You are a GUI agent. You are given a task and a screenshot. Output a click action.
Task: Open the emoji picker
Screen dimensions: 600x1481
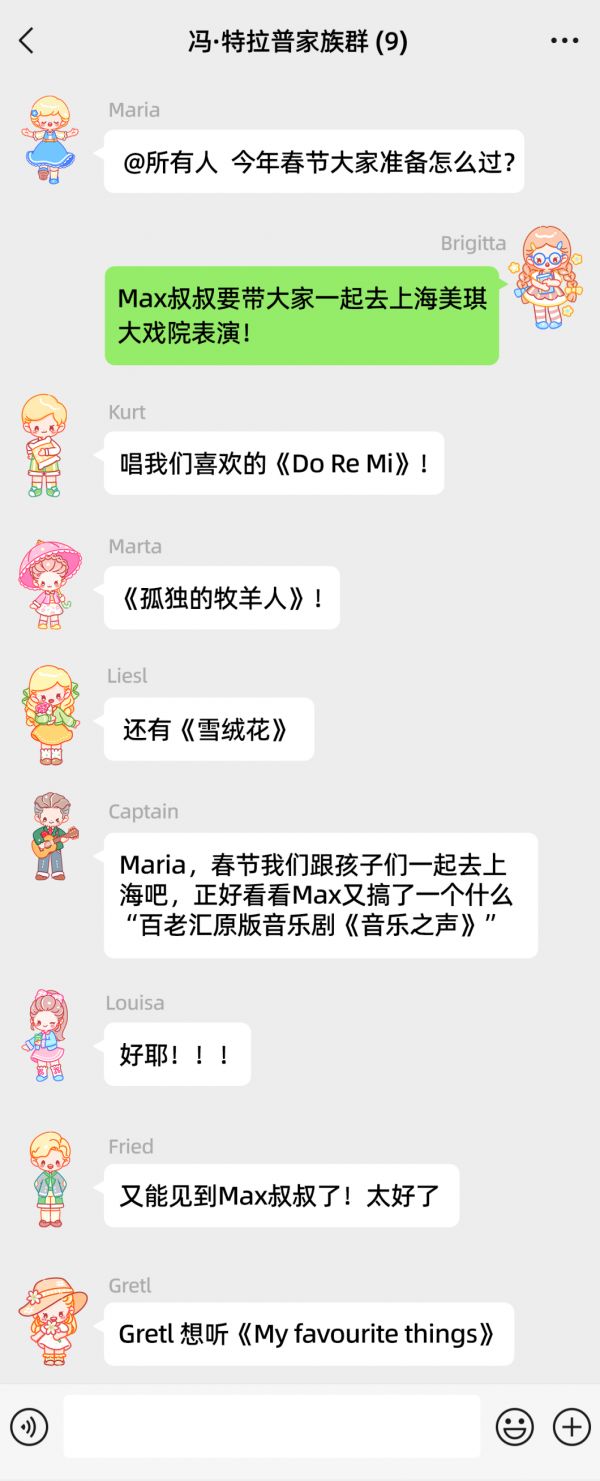pos(515,1427)
